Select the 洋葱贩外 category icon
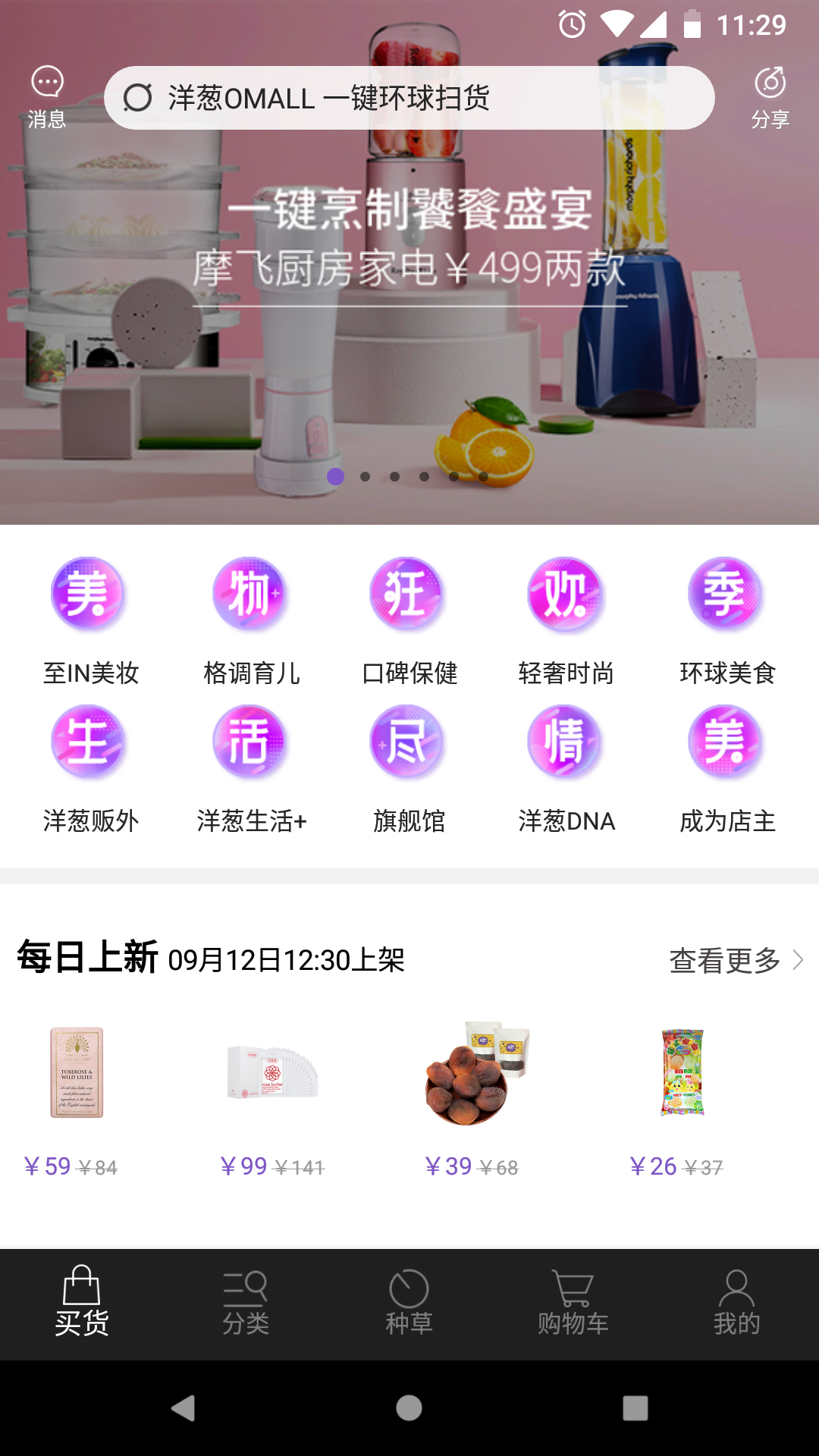Image resolution: width=819 pixels, height=1456 pixels. coord(89,742)
